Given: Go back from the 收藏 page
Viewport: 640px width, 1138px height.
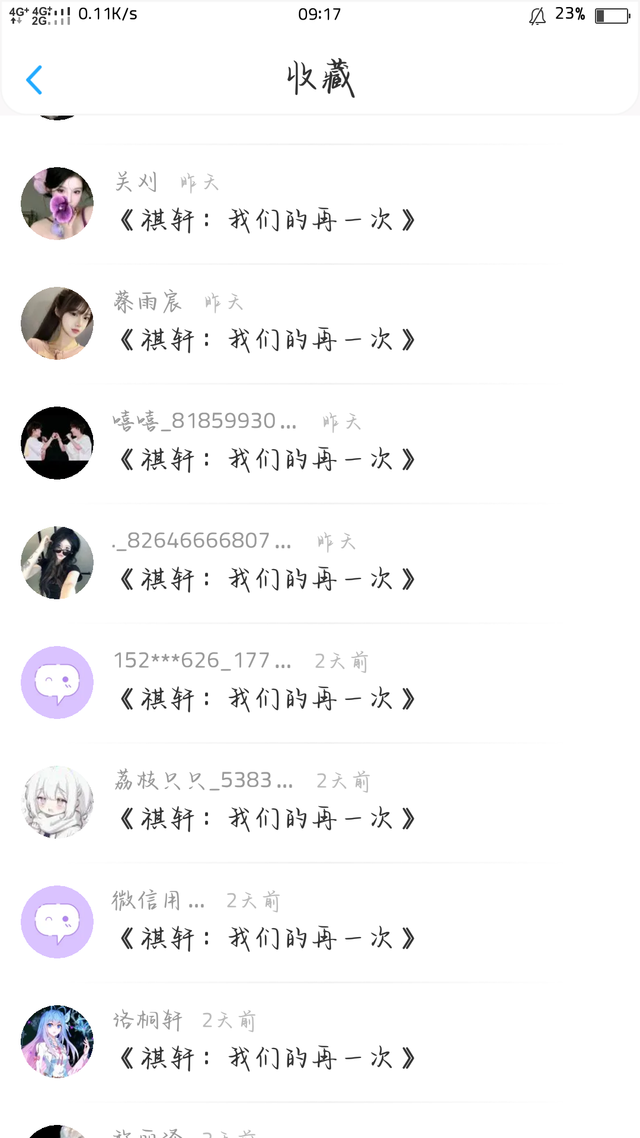Looking at the screenshot, I should 34,80.
